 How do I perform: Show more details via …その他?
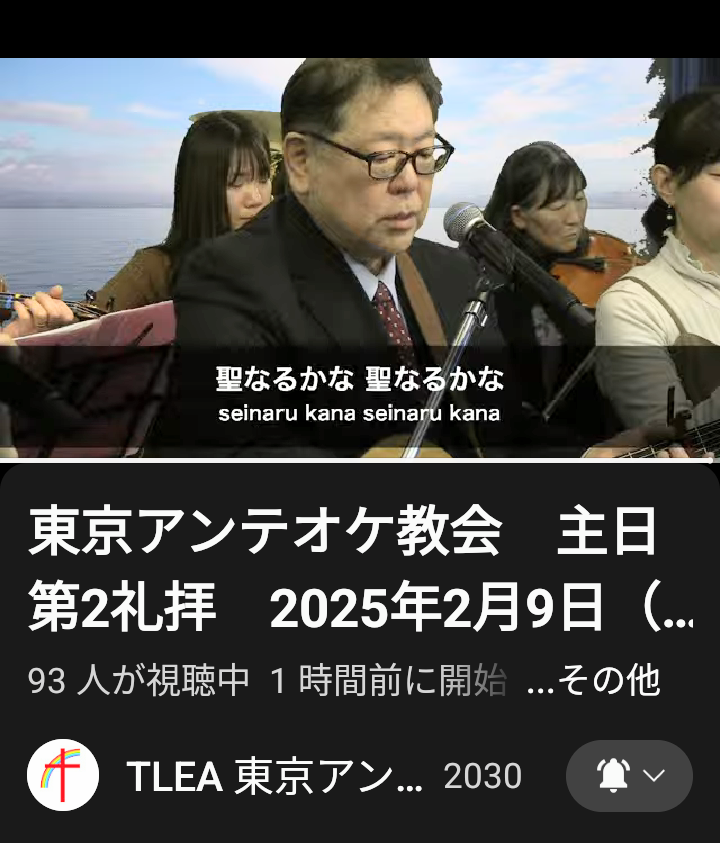click(x=593, y=682)
